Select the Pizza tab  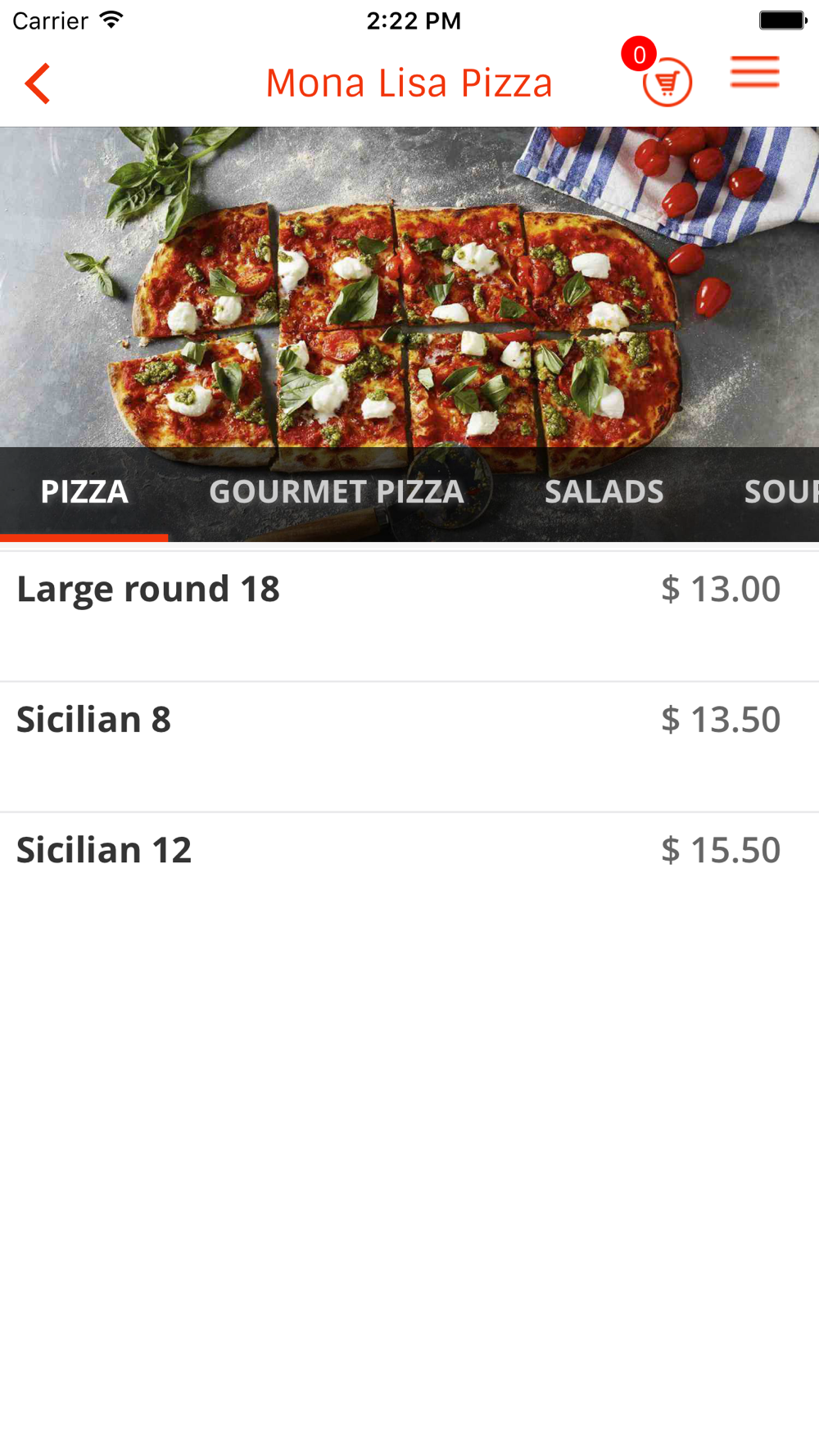point(84,492)
